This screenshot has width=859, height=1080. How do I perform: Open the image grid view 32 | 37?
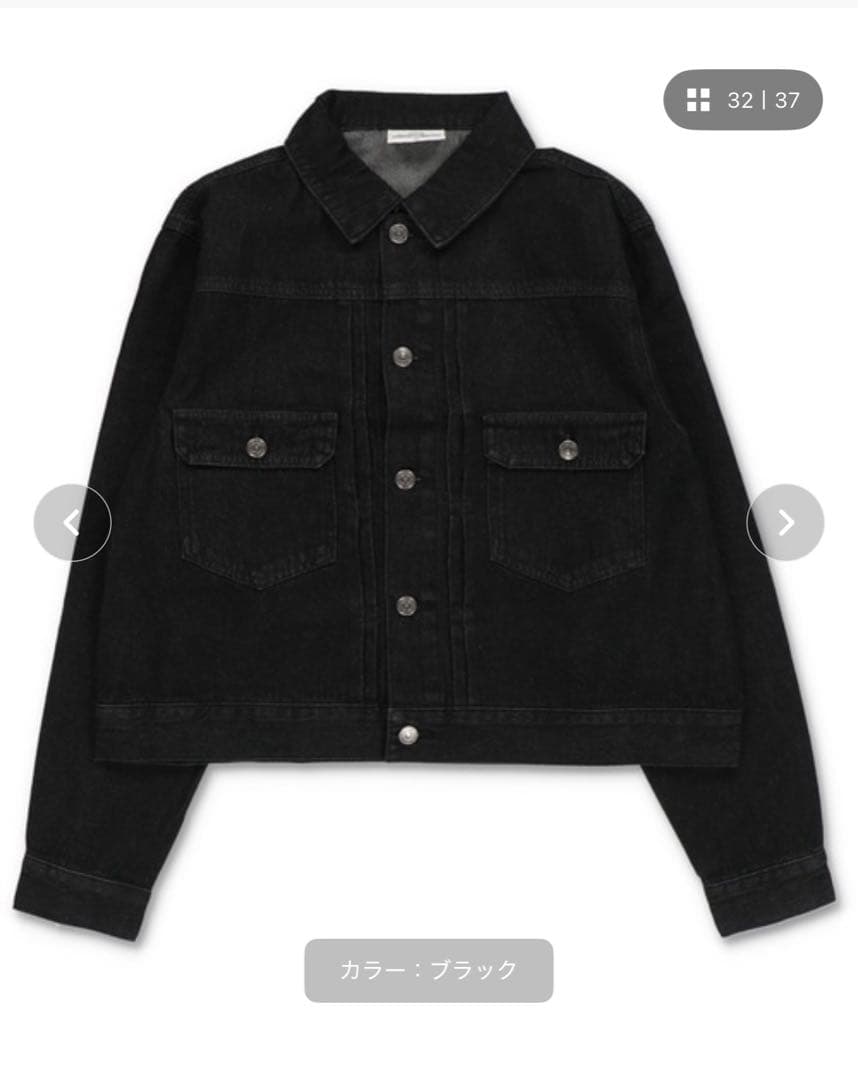pyautogui.click(x=742, y=100)
